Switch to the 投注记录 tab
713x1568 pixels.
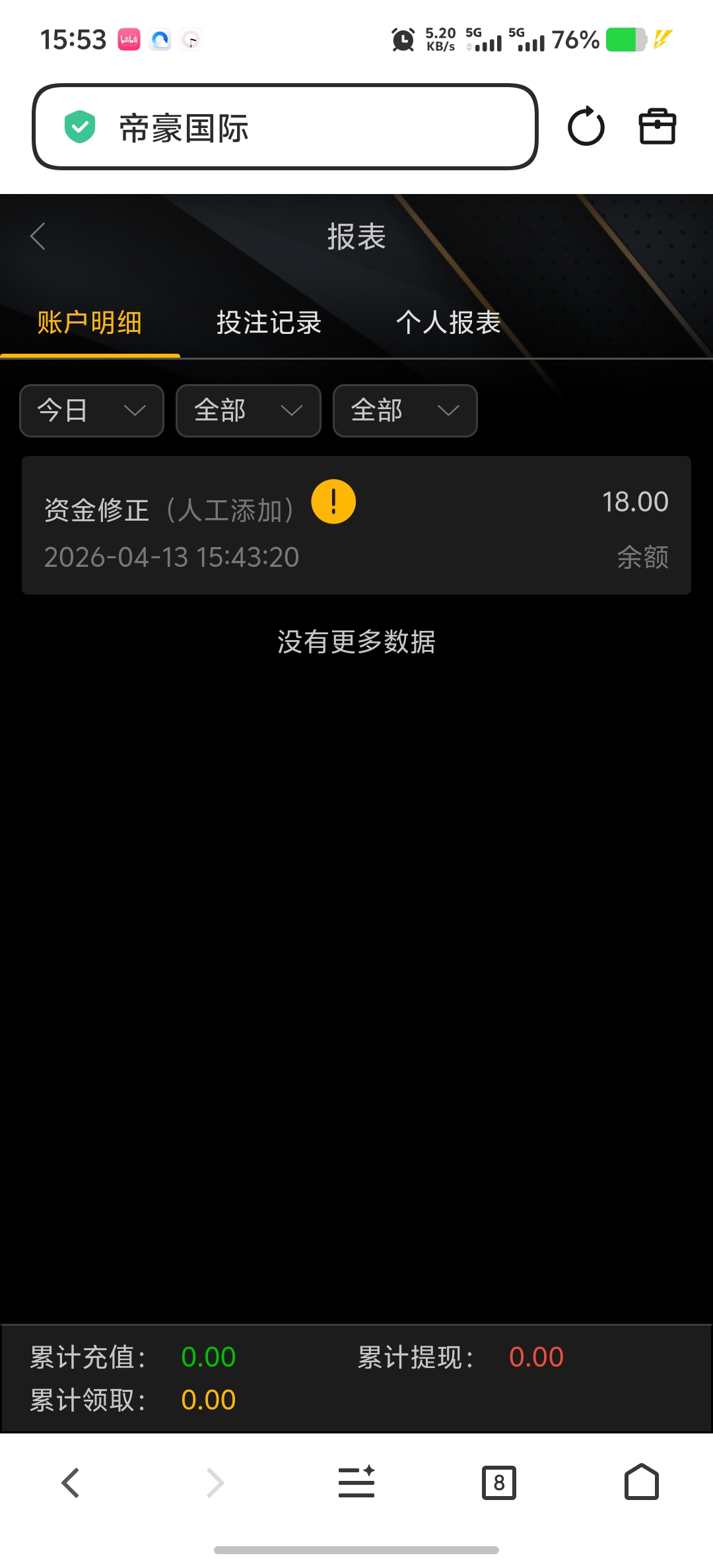click(269, 323)
